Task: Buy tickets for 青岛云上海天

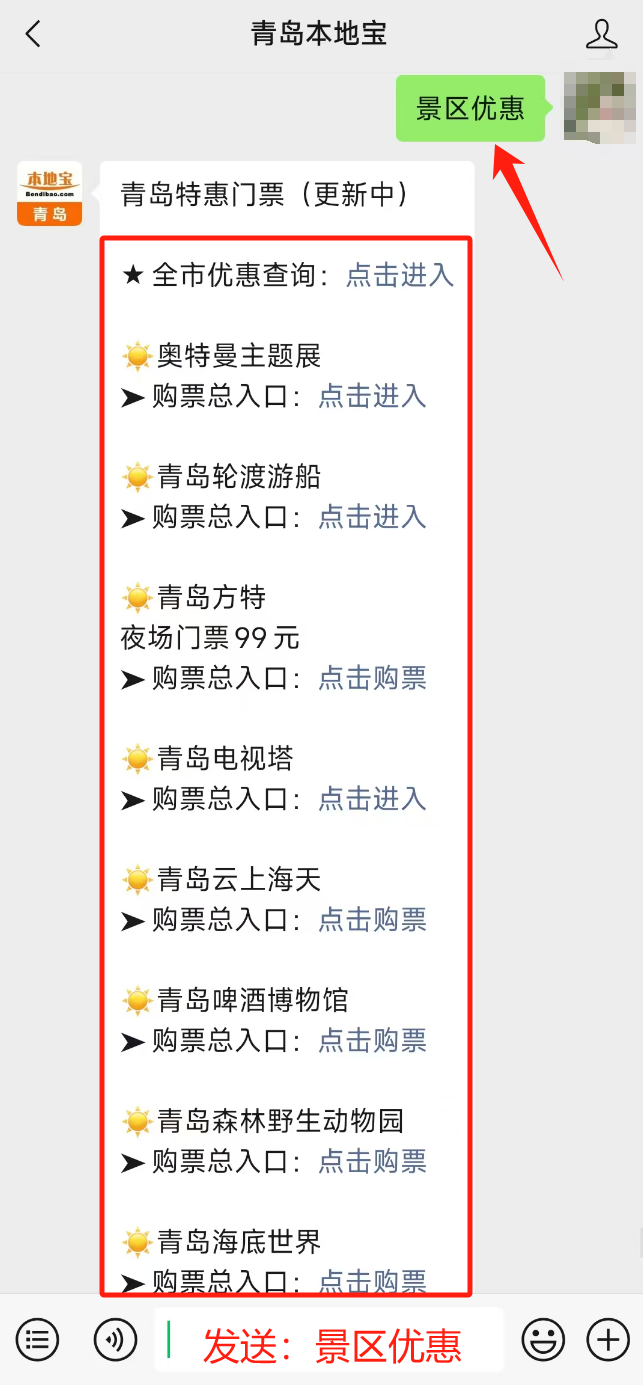Action: [x=372, y=920]
